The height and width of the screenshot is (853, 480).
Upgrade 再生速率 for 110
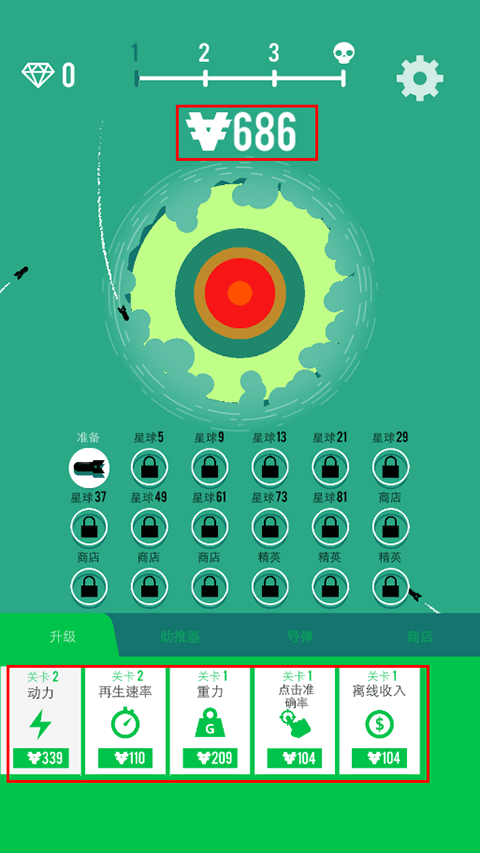[125, 721]
